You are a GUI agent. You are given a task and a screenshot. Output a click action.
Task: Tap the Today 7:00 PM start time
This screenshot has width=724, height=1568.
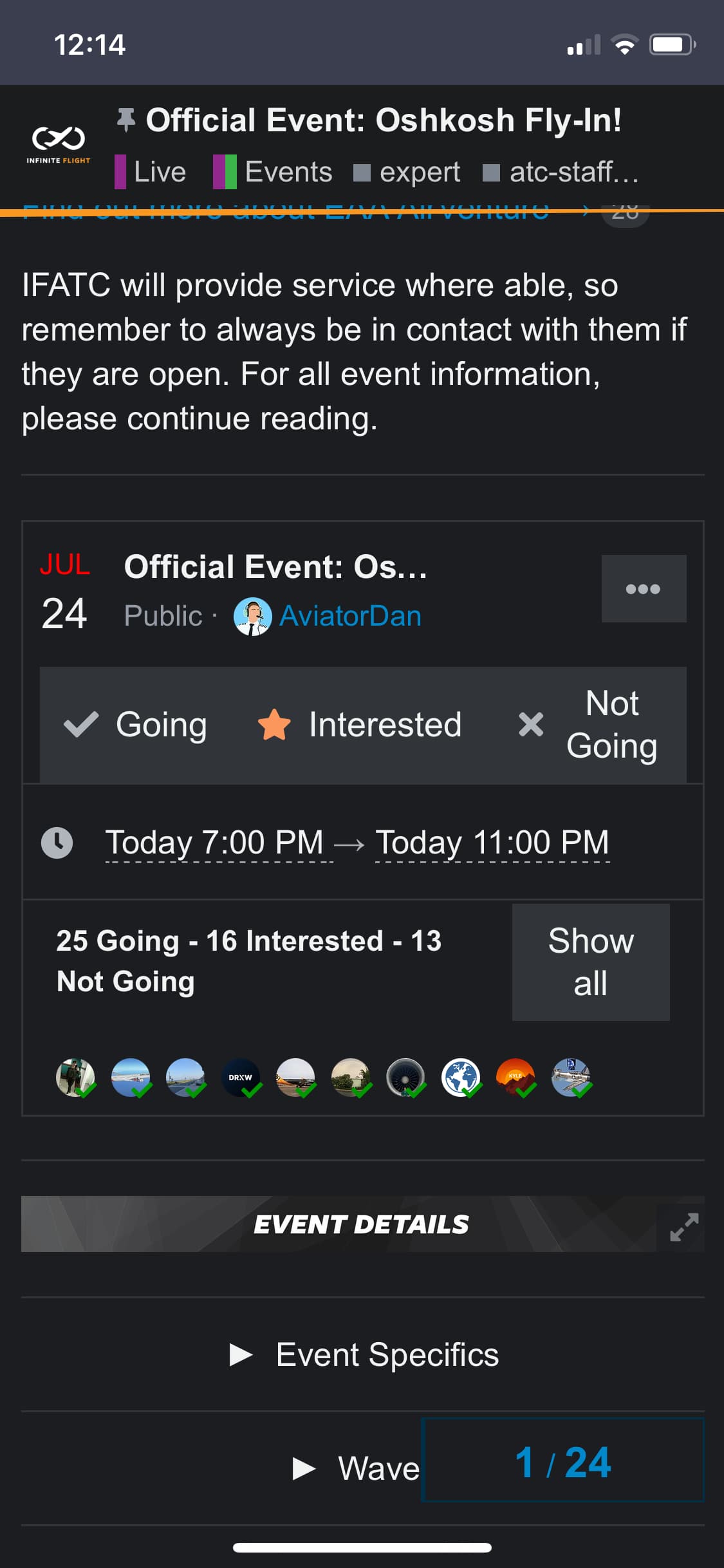[219, 842]
